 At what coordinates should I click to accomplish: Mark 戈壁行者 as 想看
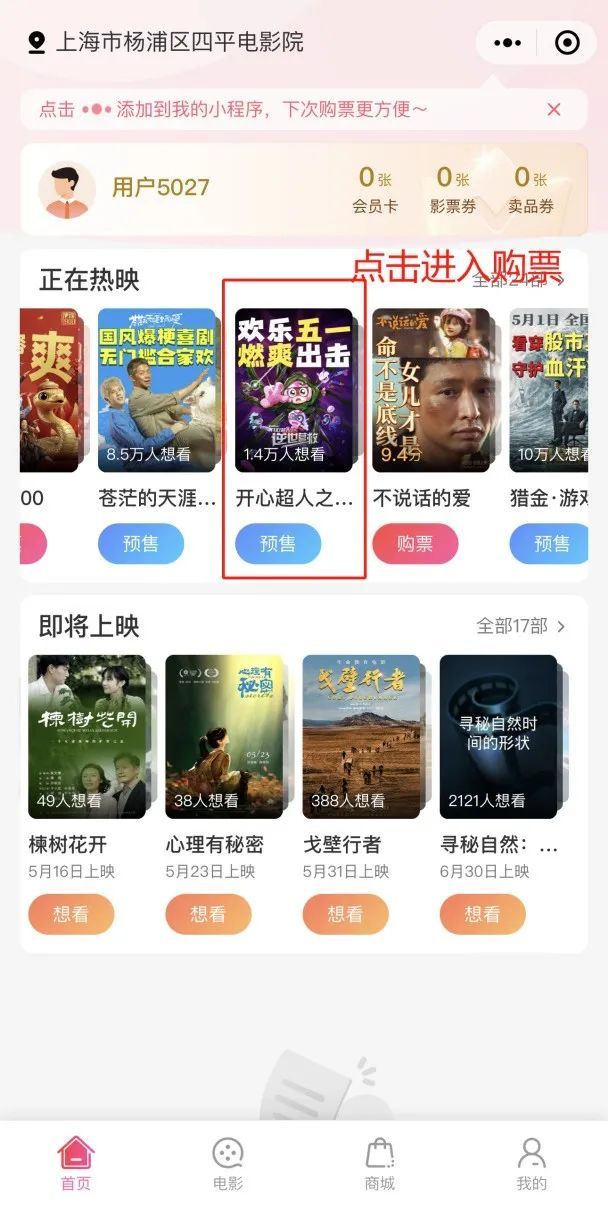click(345, 914)
